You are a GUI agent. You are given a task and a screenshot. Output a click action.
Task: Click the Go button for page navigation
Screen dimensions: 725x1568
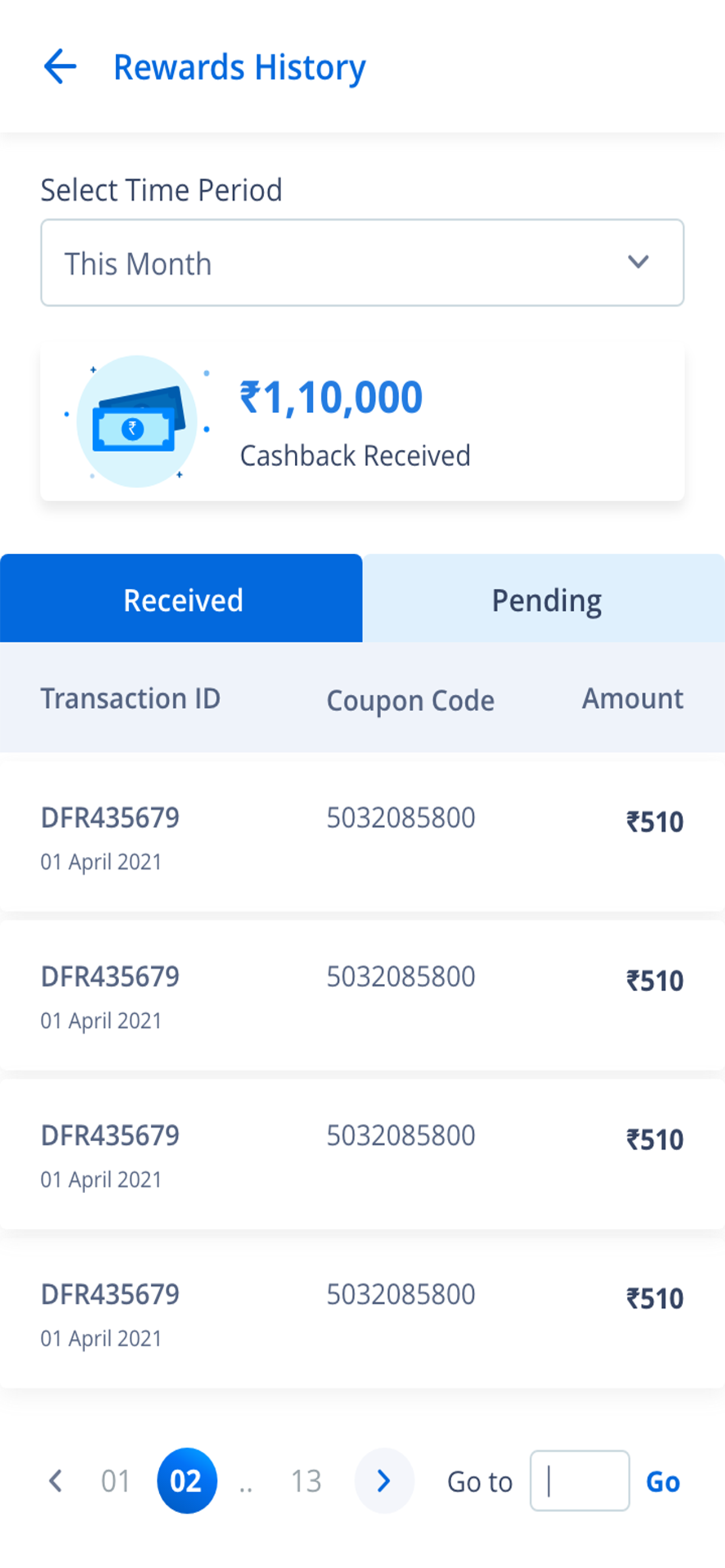(663, 1482)
